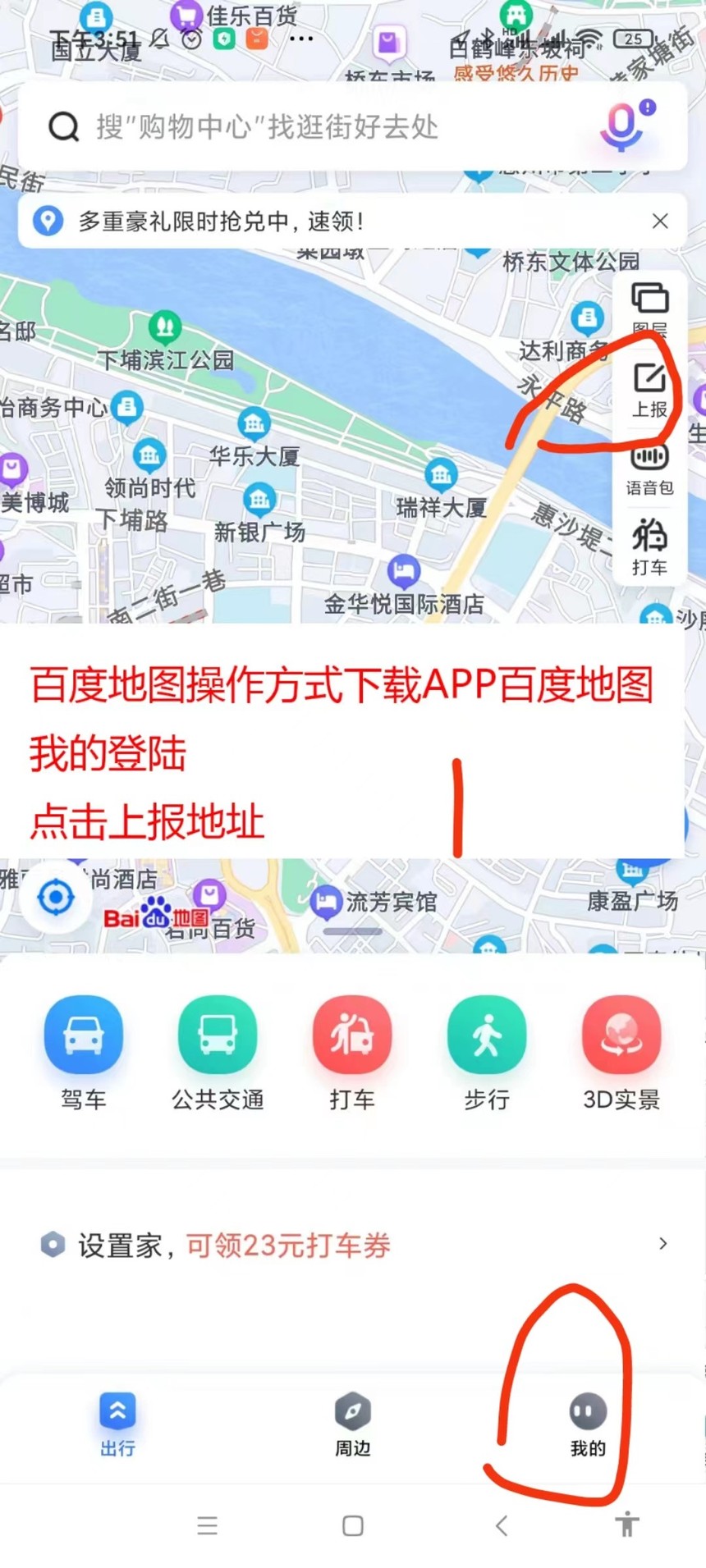Open the 设置家 row to set home
This screenshot has height=1568, width=706.
(353, 1245)
